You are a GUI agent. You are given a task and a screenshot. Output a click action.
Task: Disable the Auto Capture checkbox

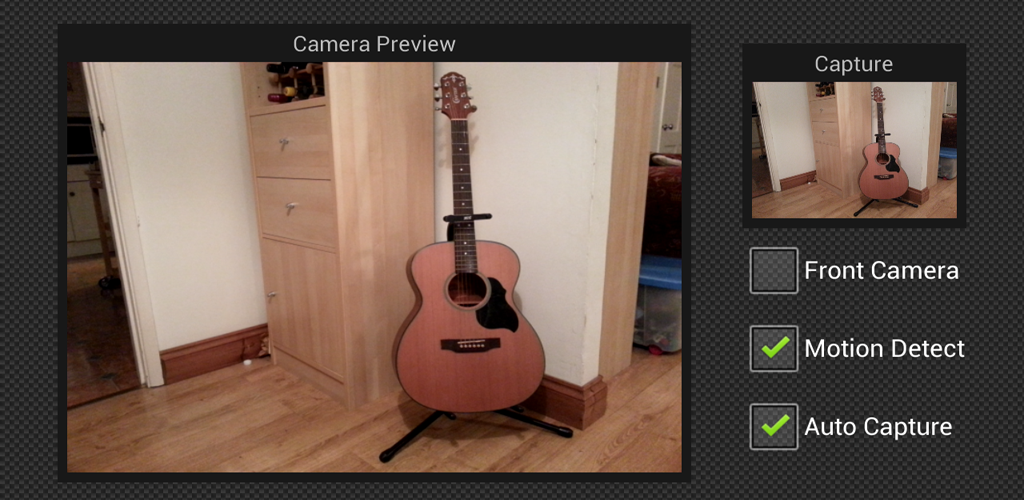774,427
